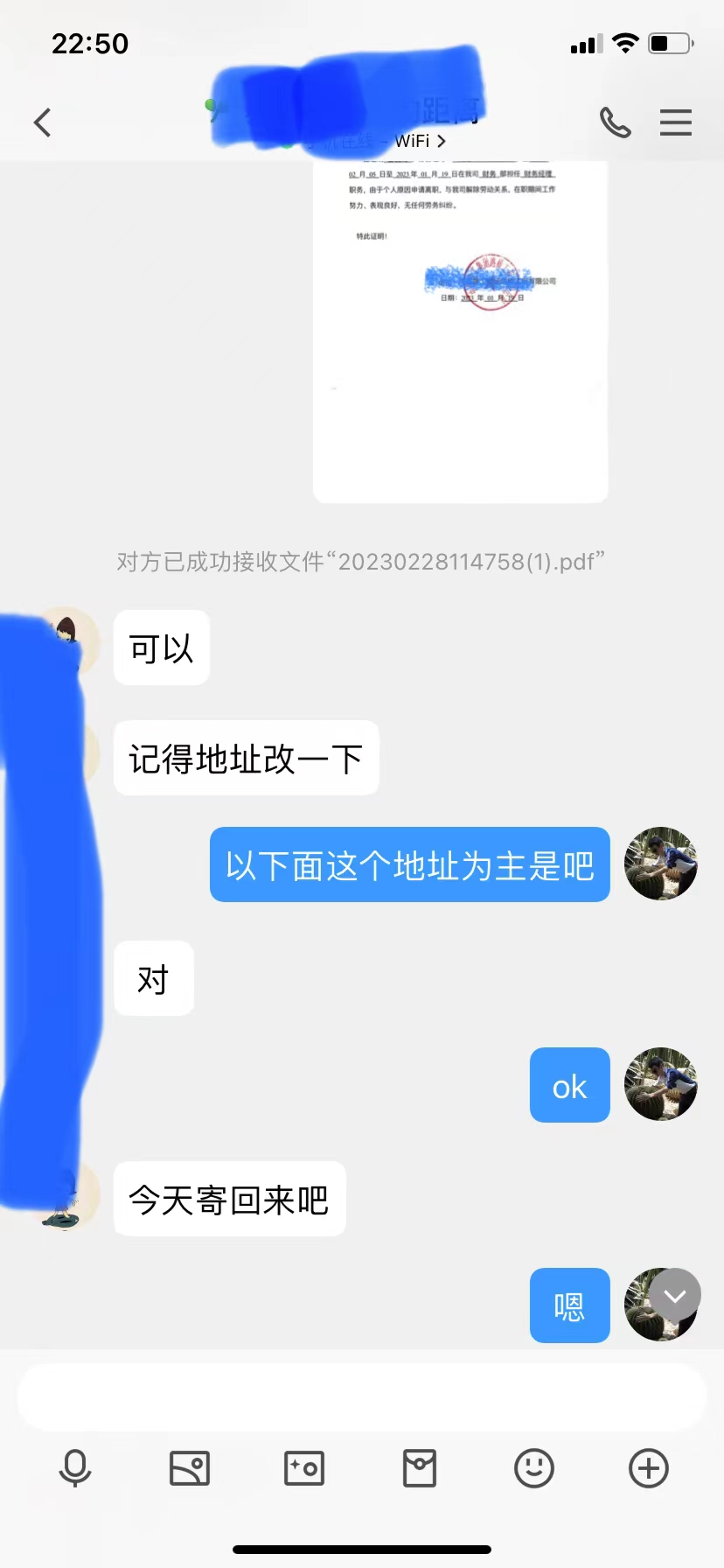
Task: Tap the camera icon to take a photo
Action: [x=303, y=1468]
